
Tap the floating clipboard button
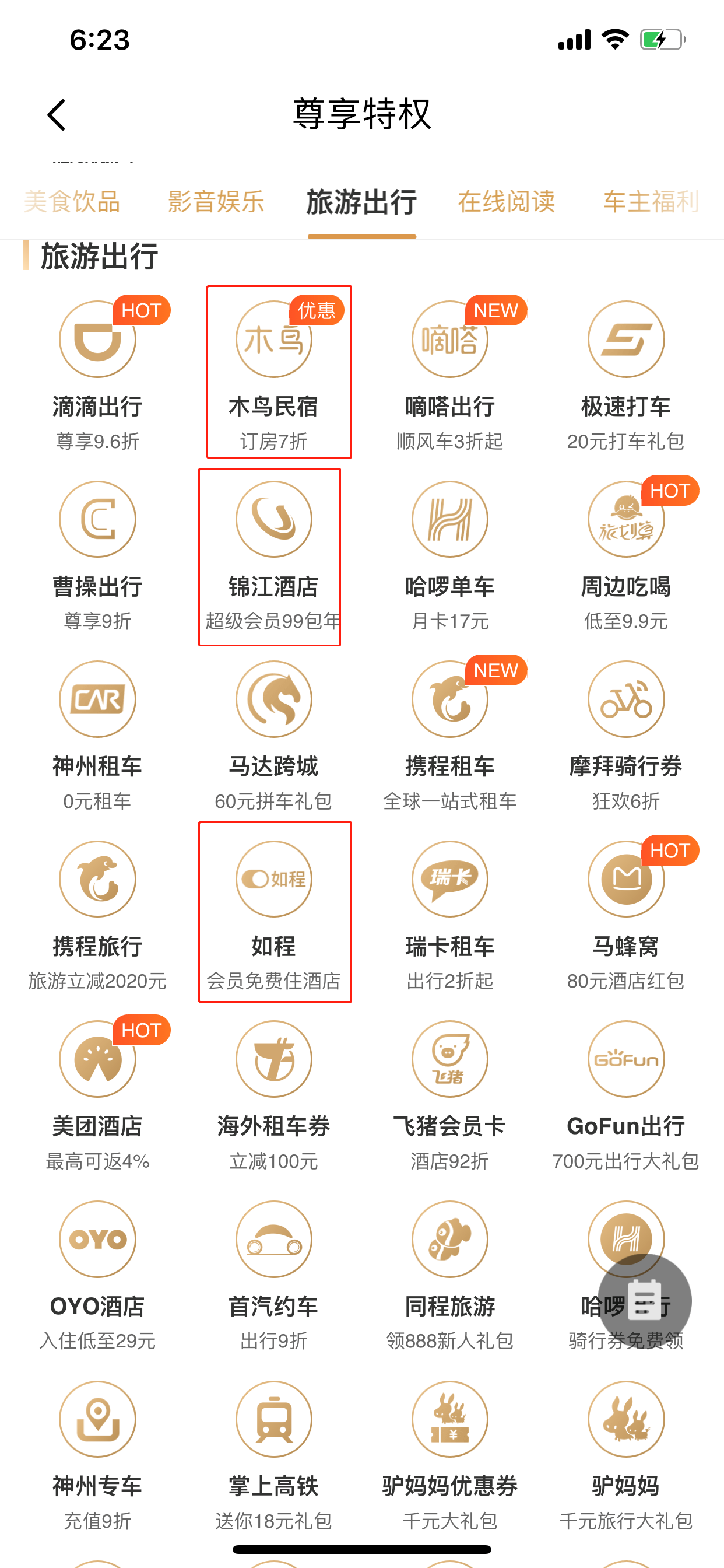coord(644,1301)
